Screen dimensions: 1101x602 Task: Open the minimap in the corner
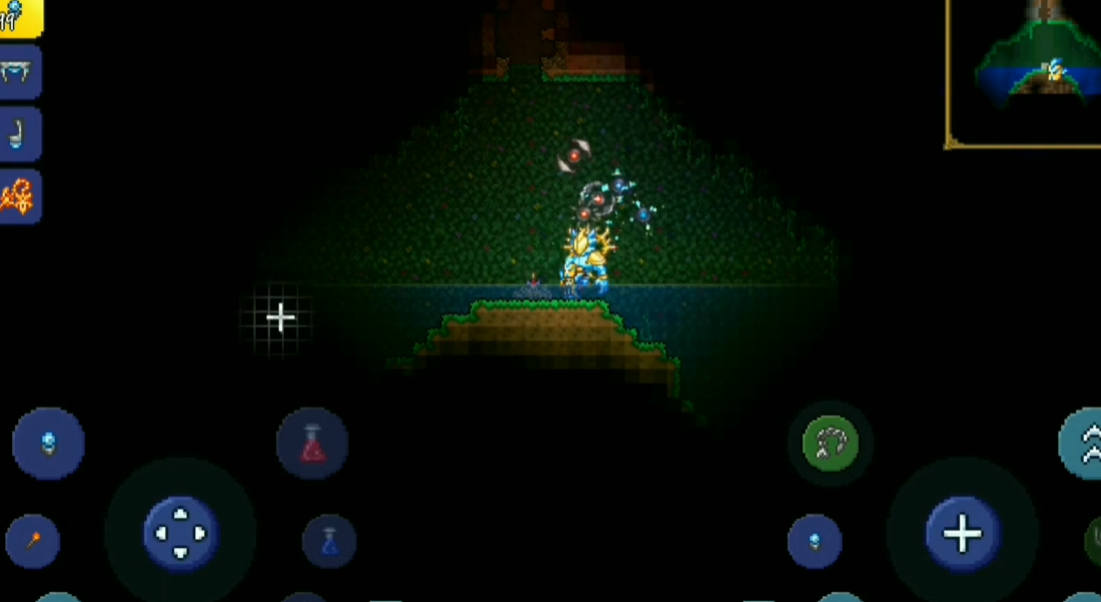pos(1024,72)
